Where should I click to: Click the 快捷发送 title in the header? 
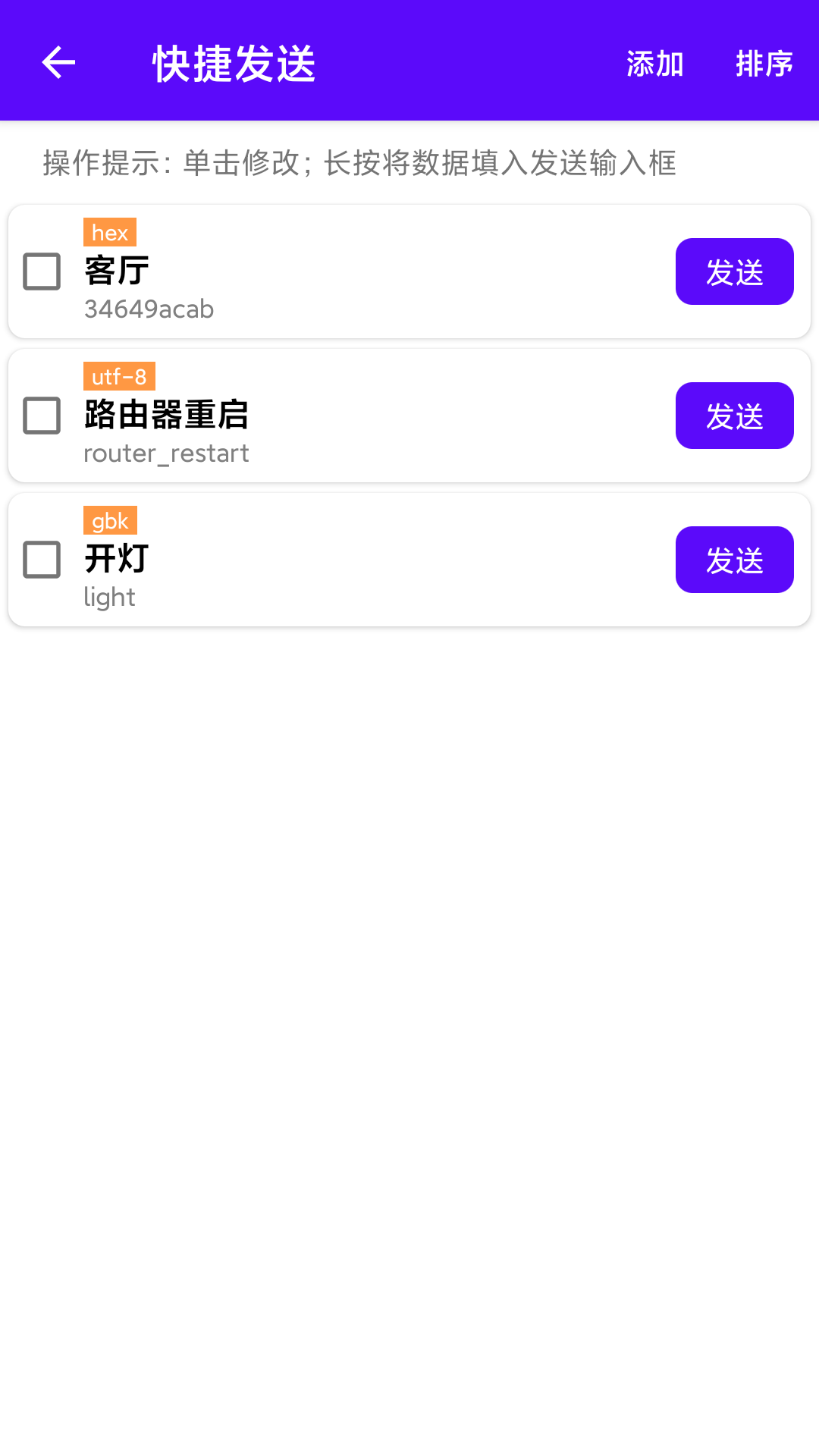[235, 64]
